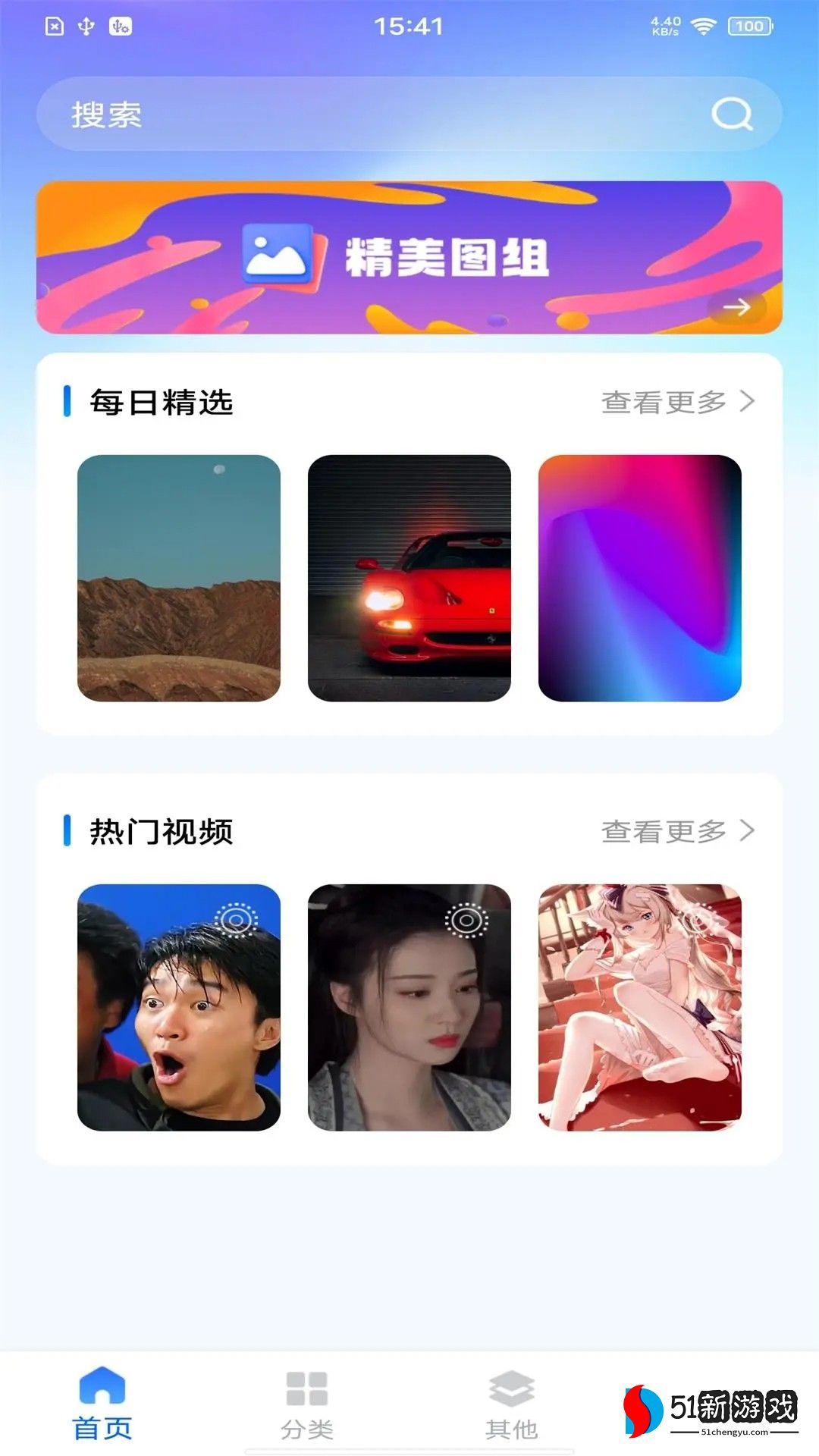Tap the magnifier search icon
819x1456 pixels.
point(732,115)
